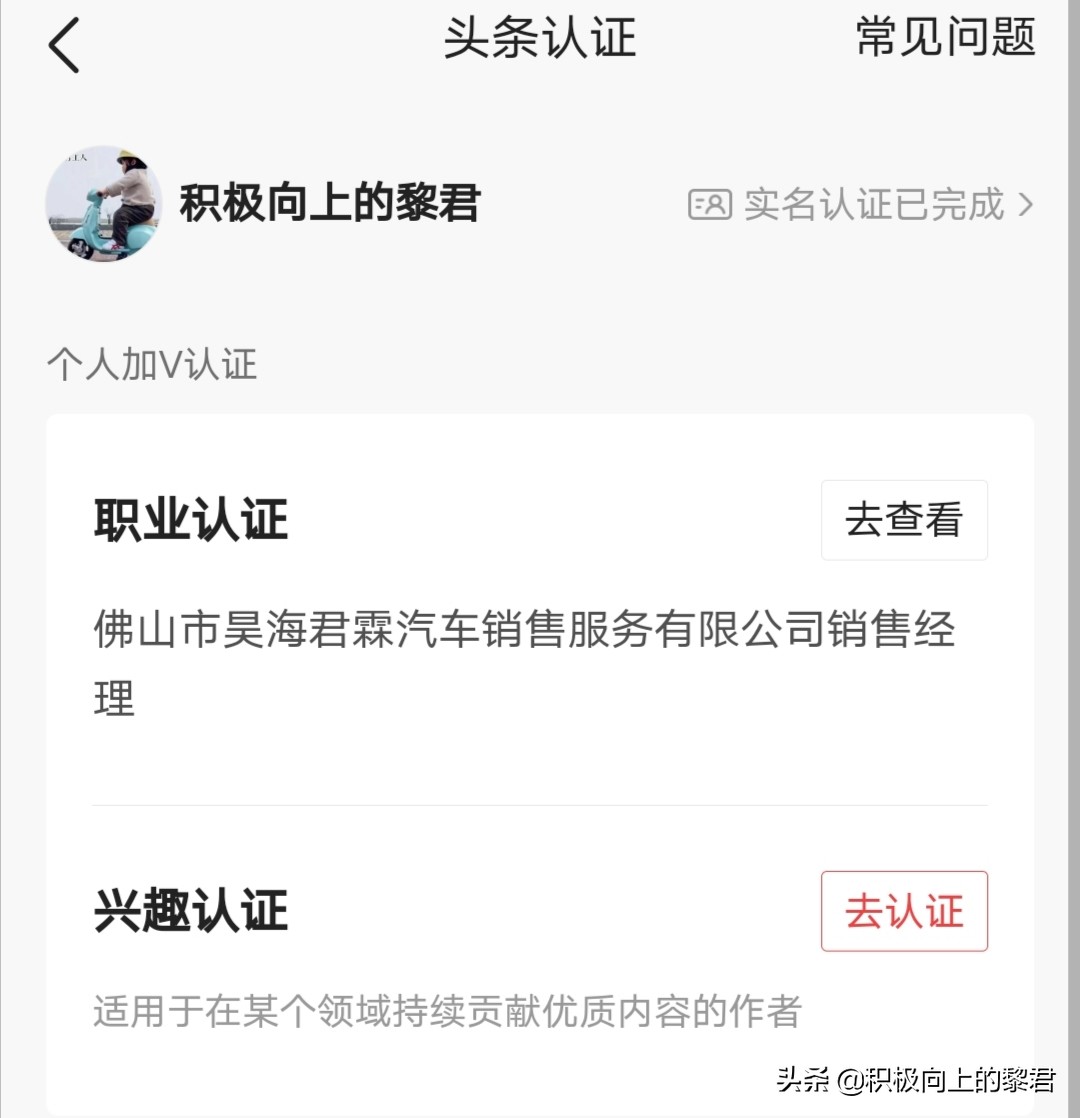This screenshot has height=1118, width=1080.
Task: Toggle viewing of occupational certification status
Action: (903, 518)
